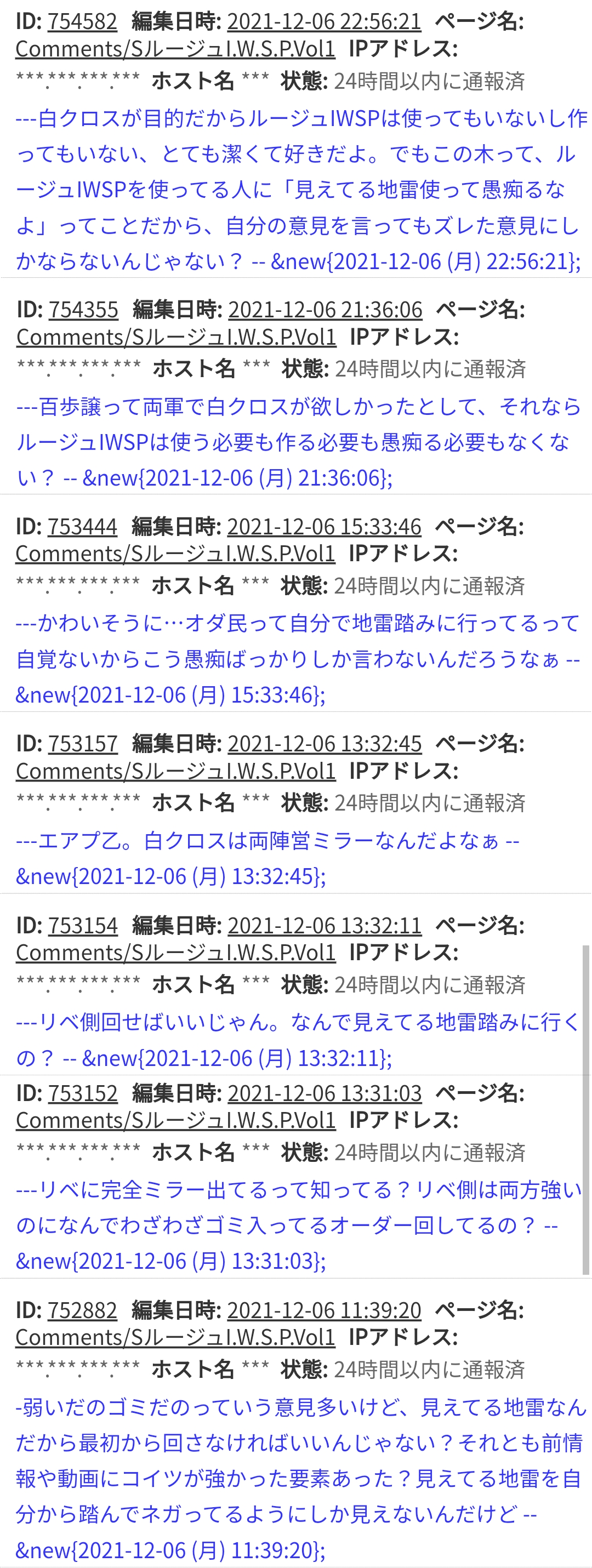The image size is (592, 1568).
Task: Open edit date 2021-12-06 13:31:03
Action: coord(325,1093)
